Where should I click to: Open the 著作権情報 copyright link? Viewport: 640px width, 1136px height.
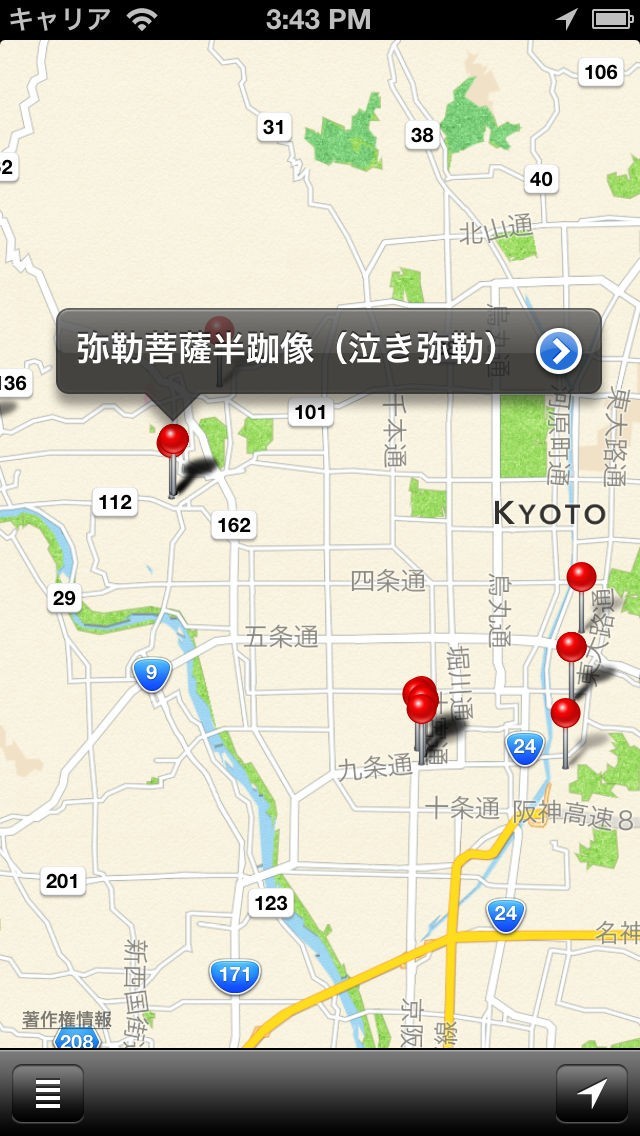point(67,1020)
